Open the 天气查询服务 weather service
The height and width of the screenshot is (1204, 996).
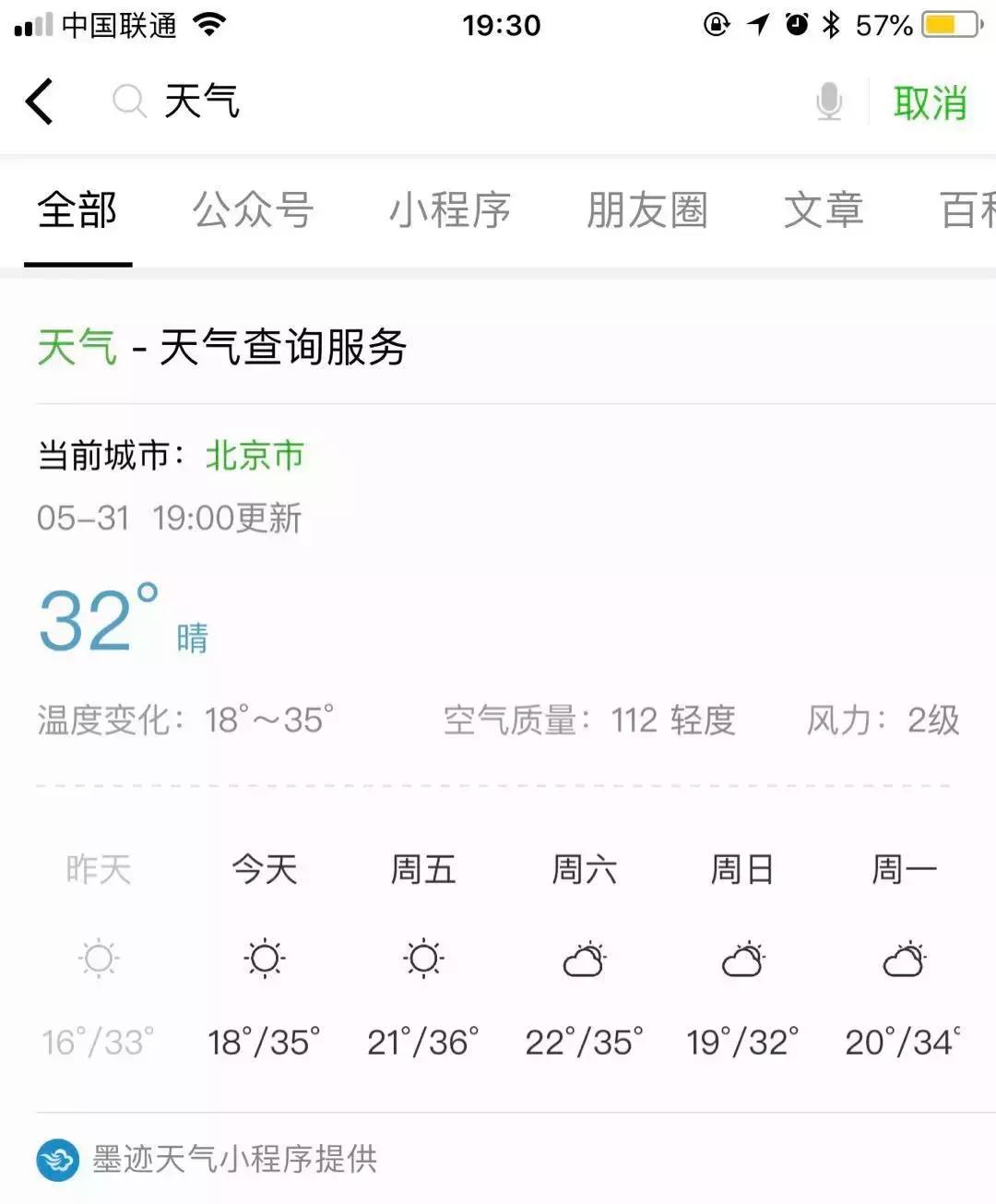click(x=221, y=347)
